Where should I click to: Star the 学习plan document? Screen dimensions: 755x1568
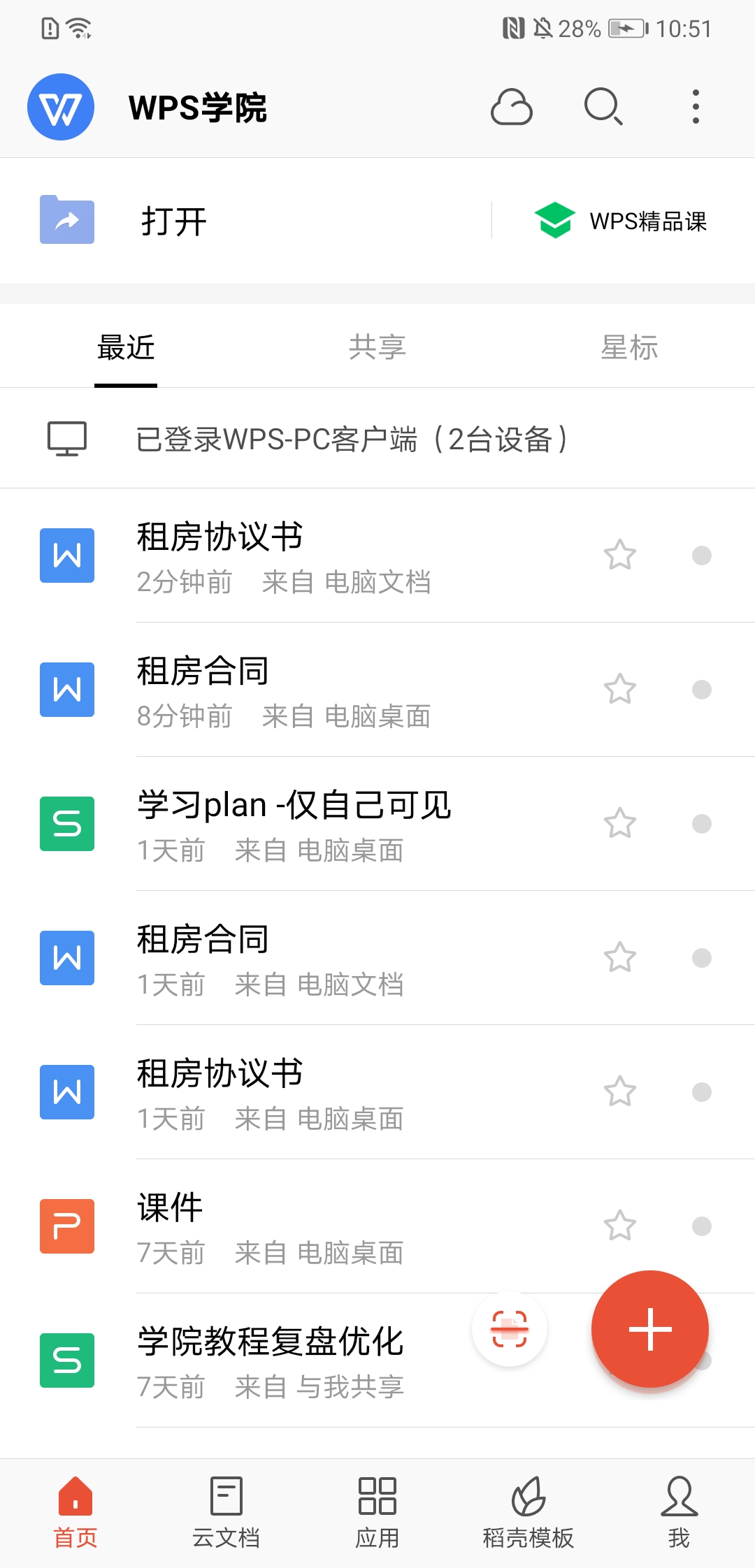point(621,822)
